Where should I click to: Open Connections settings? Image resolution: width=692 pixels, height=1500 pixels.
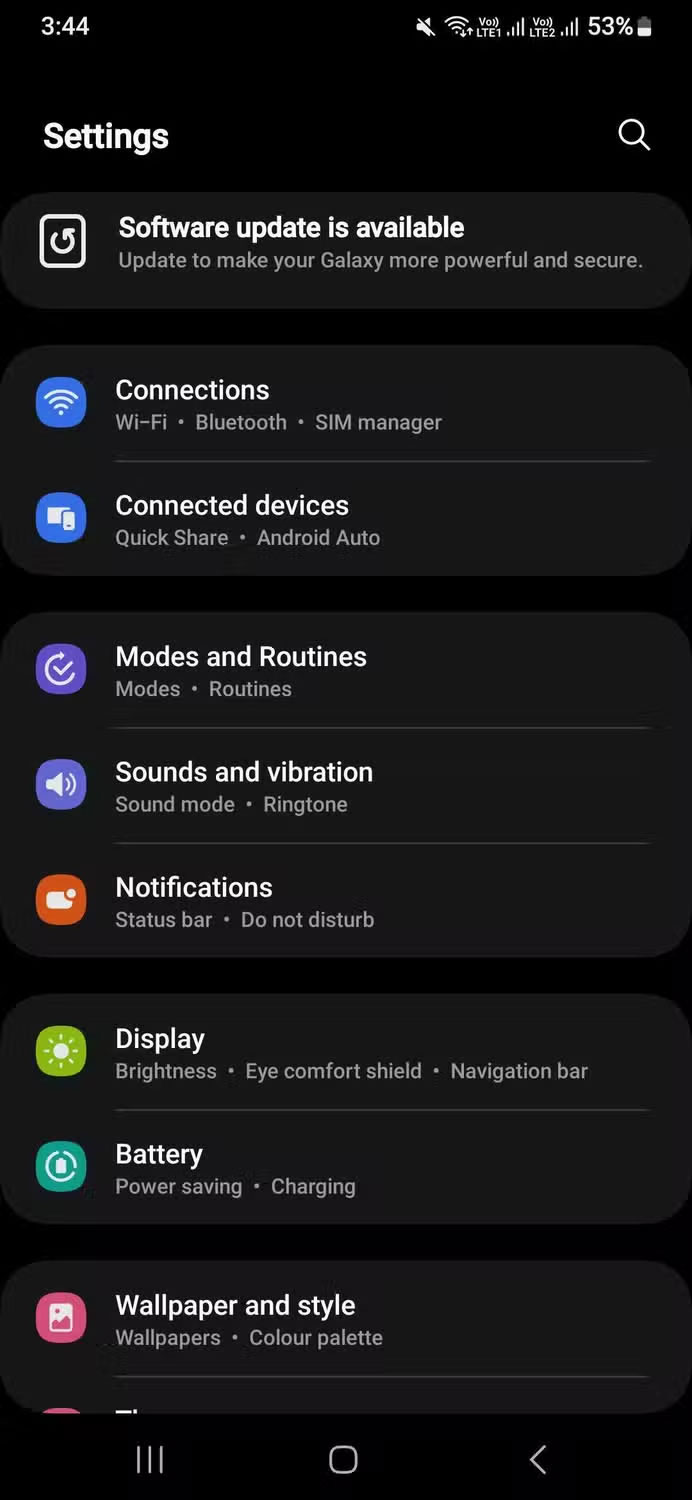[x=346, y=404]
